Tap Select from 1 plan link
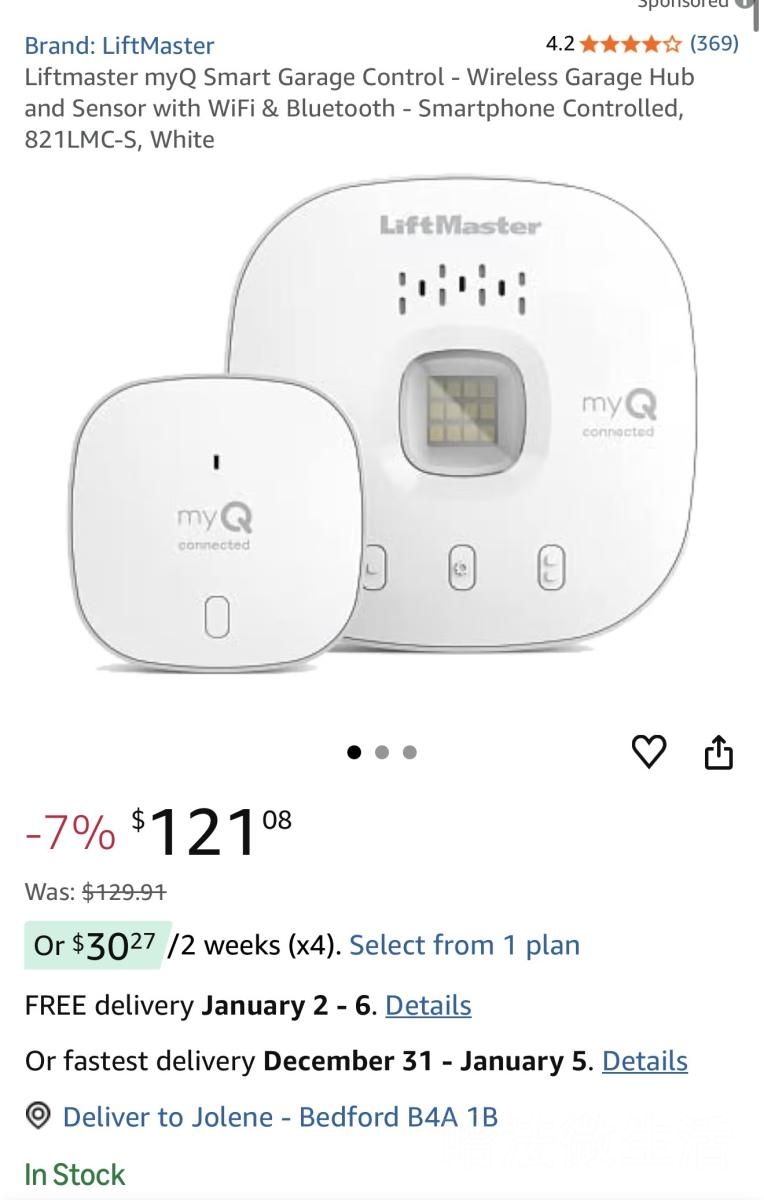 coord(464,945)
